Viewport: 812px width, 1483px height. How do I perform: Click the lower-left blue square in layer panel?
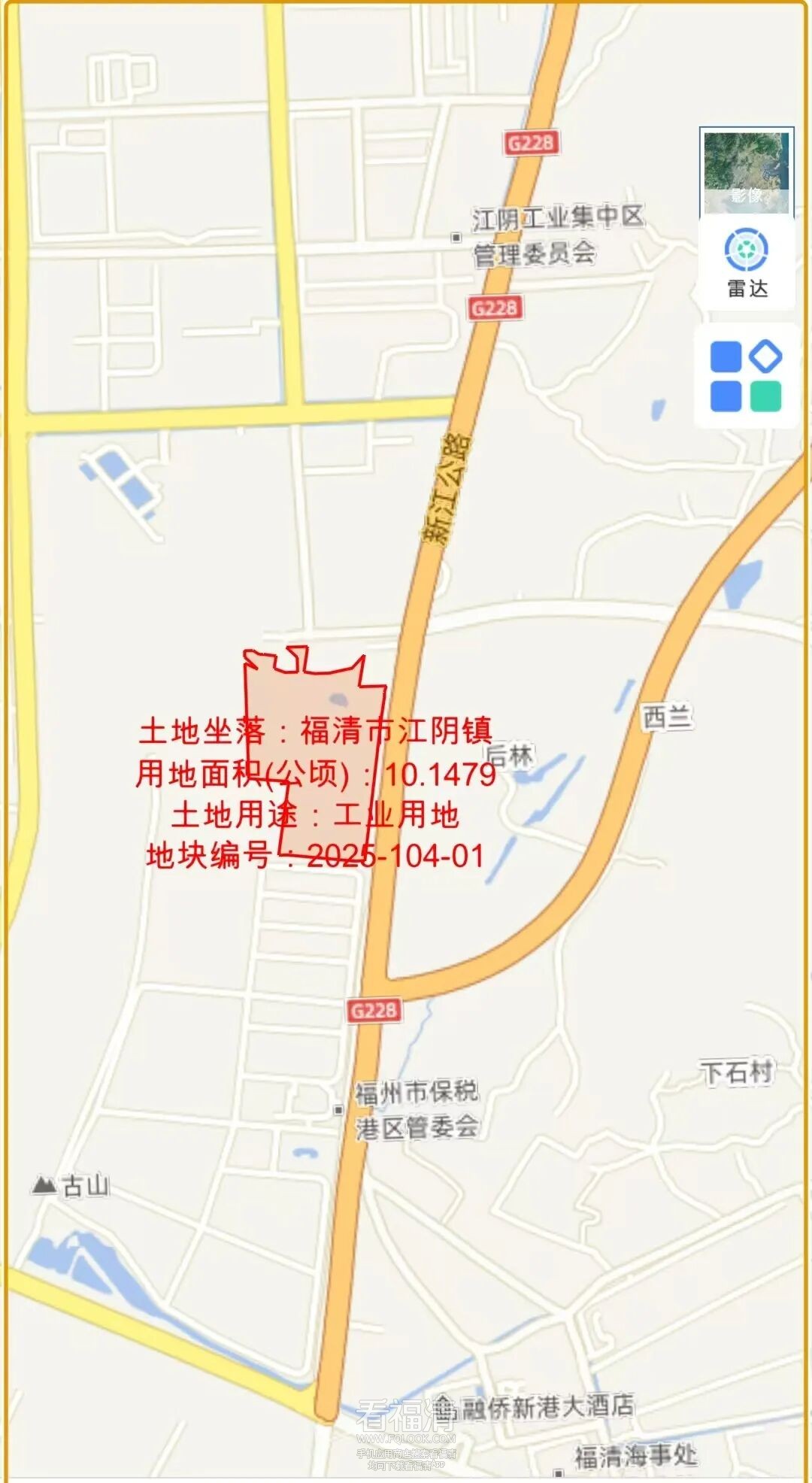(x=726, y=395)
